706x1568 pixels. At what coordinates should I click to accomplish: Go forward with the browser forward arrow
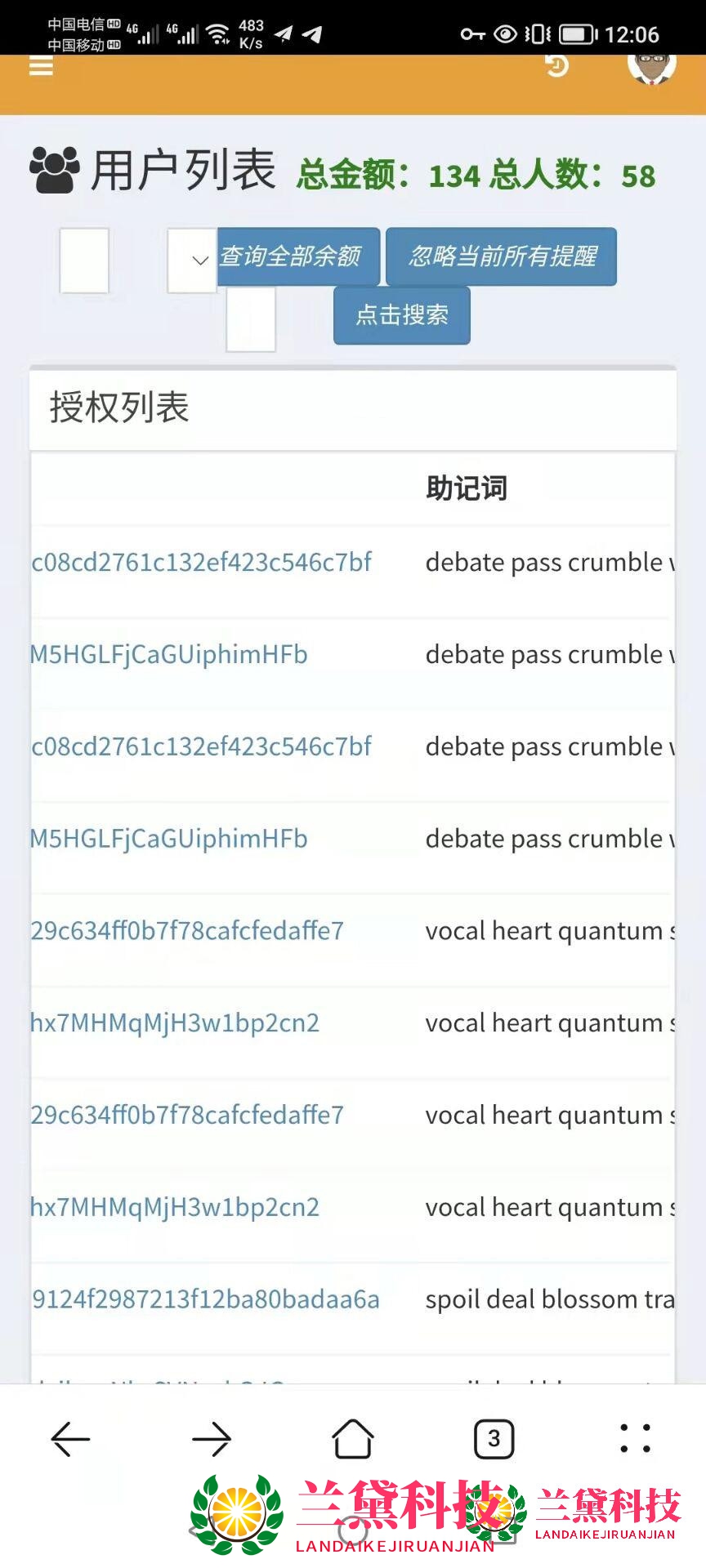(212, 1439)
